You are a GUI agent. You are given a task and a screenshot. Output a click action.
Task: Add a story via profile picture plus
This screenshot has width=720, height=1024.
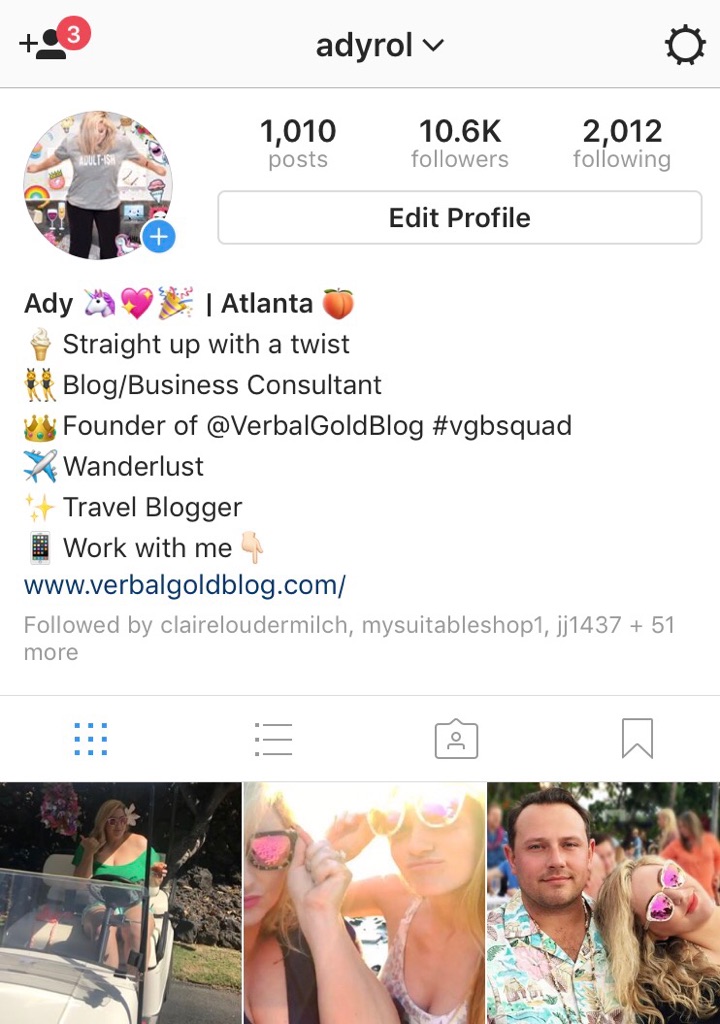click(x=158, y=237)
